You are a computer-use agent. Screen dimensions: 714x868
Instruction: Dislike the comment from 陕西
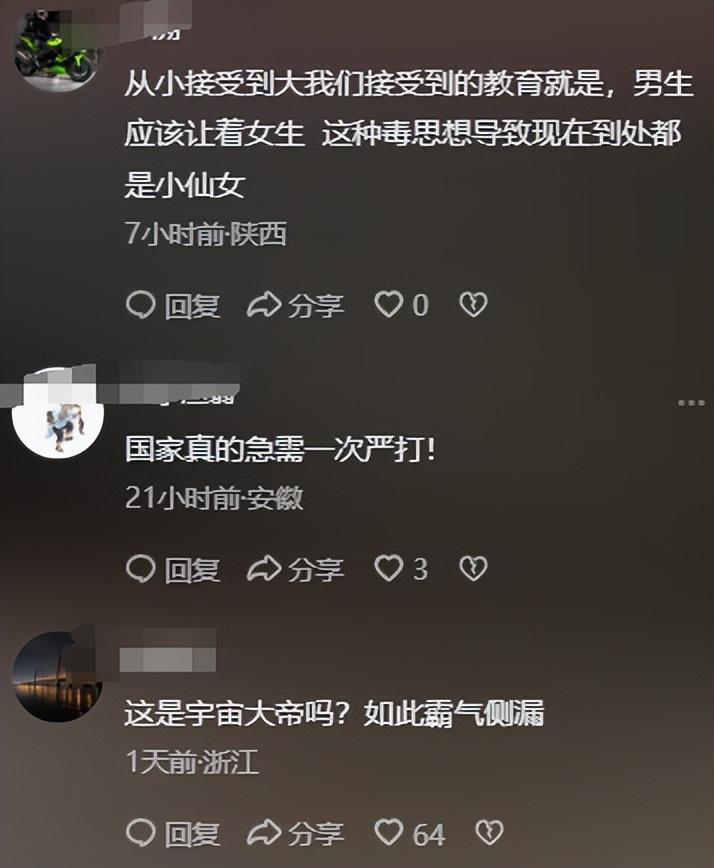click(472, 305)
